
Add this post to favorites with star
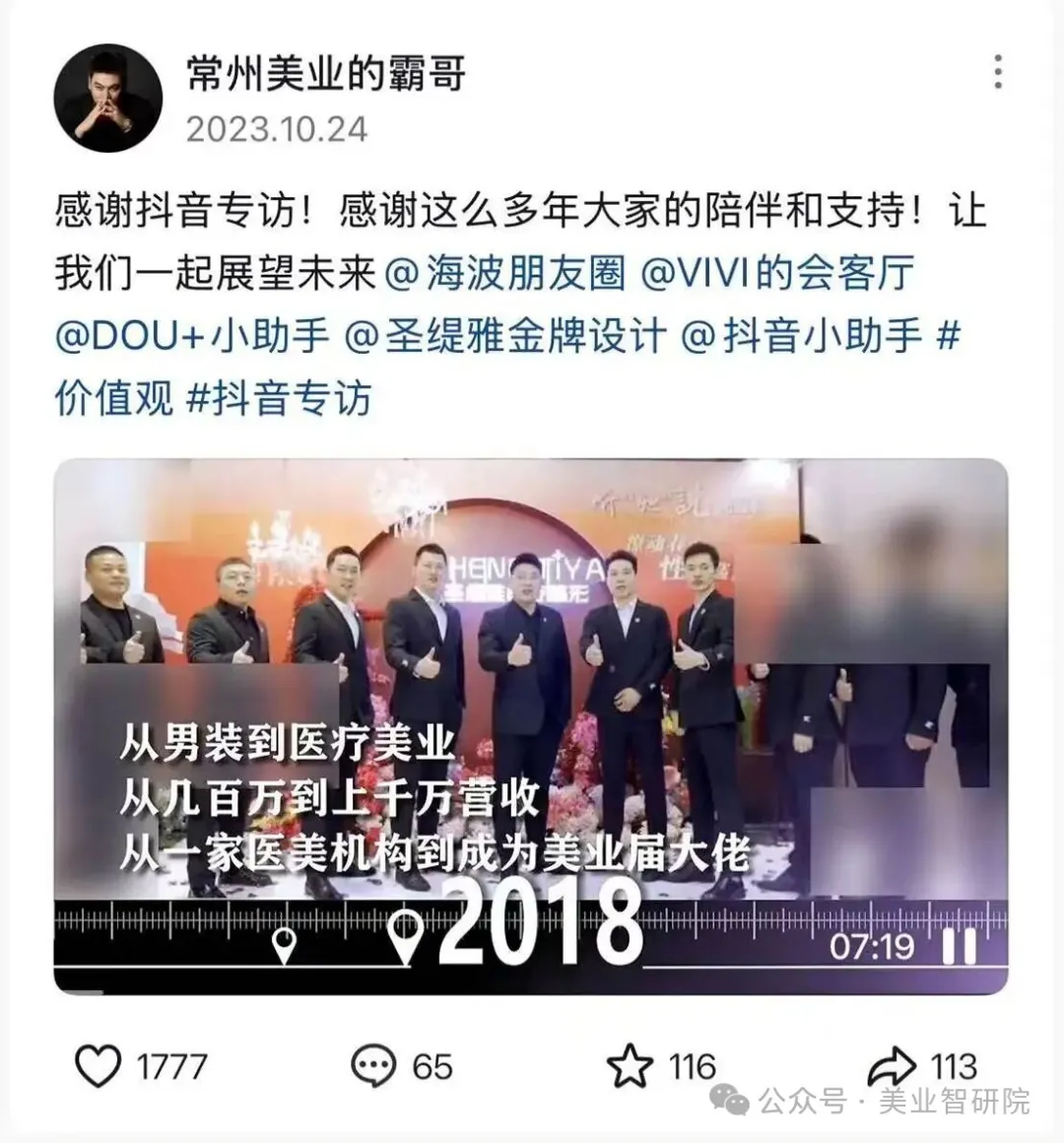tap(630, 1066)
